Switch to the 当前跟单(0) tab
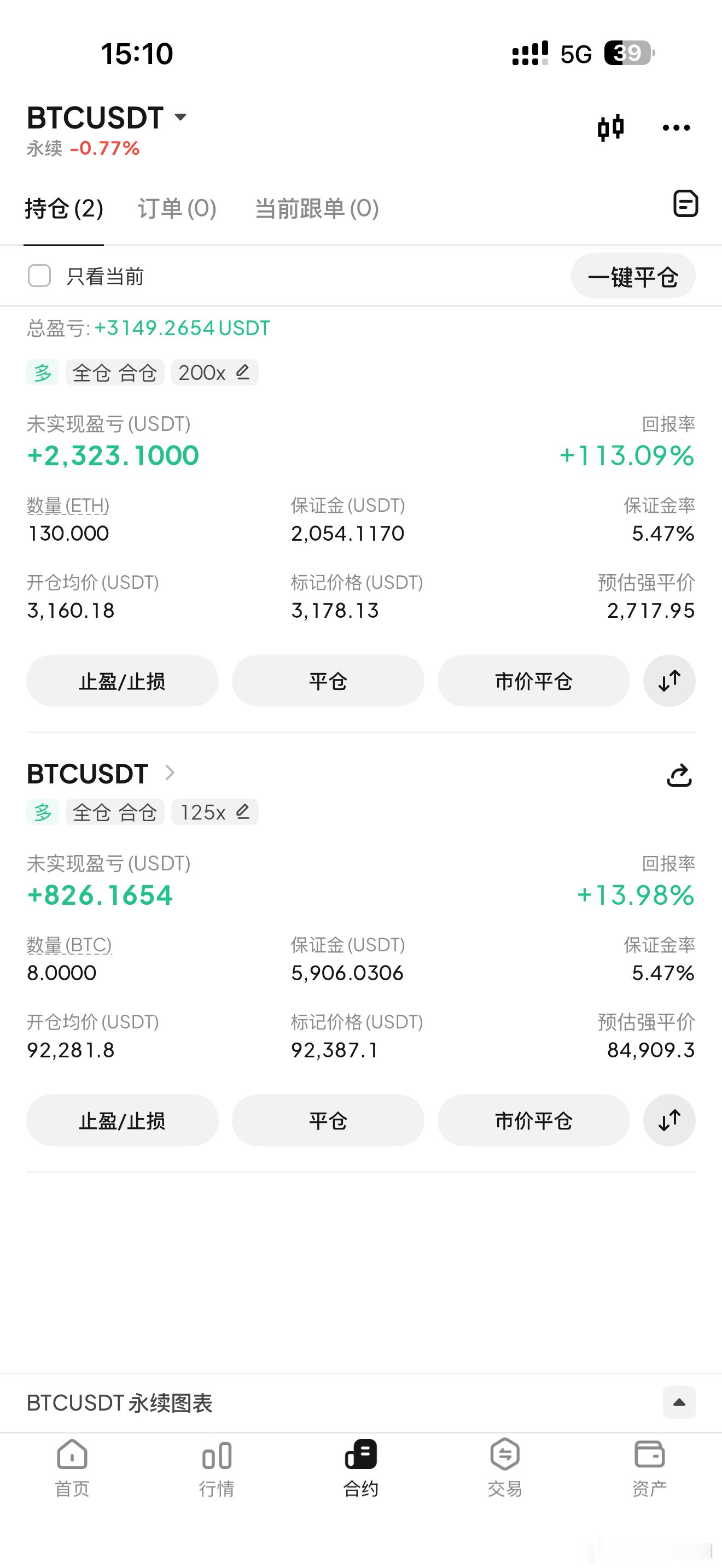The height and width of the screenshot is (1568, 722). point(316,208)
